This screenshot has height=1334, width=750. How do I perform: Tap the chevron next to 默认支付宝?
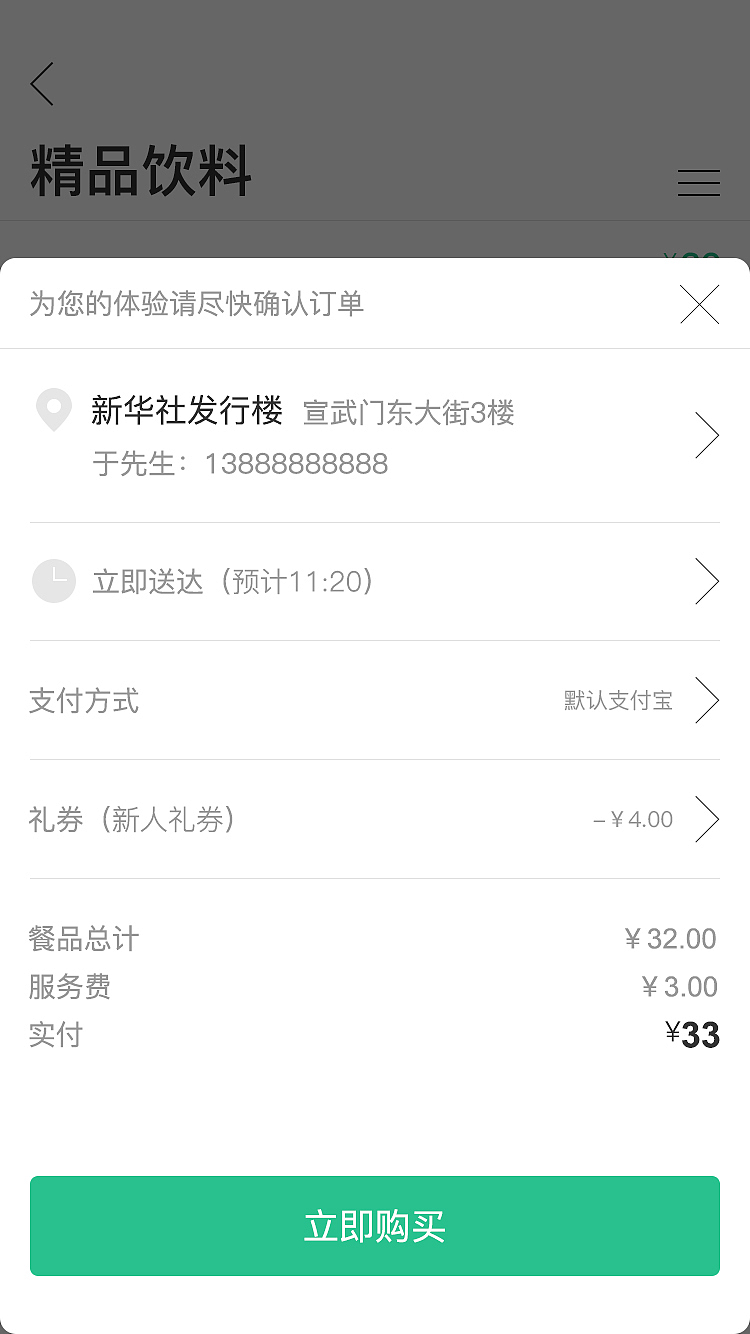[x=709, y=700]
